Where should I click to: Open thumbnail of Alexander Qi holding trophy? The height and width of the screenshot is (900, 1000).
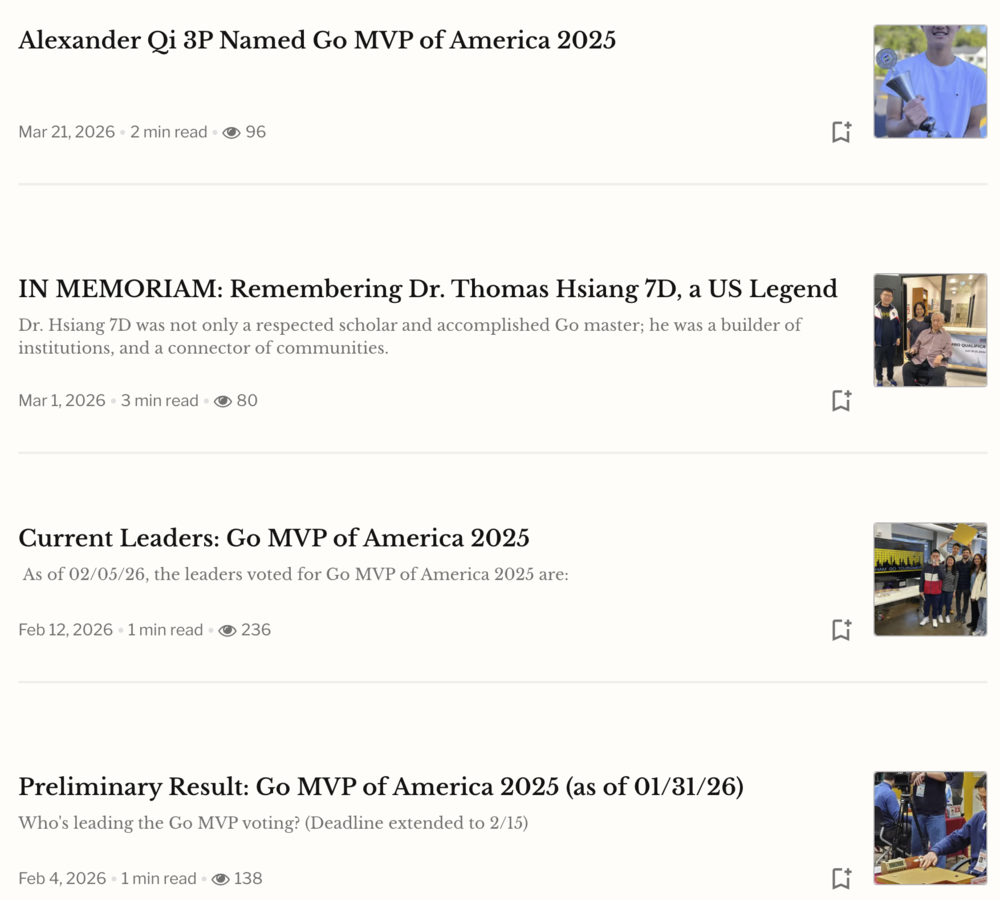click(930, 81)
